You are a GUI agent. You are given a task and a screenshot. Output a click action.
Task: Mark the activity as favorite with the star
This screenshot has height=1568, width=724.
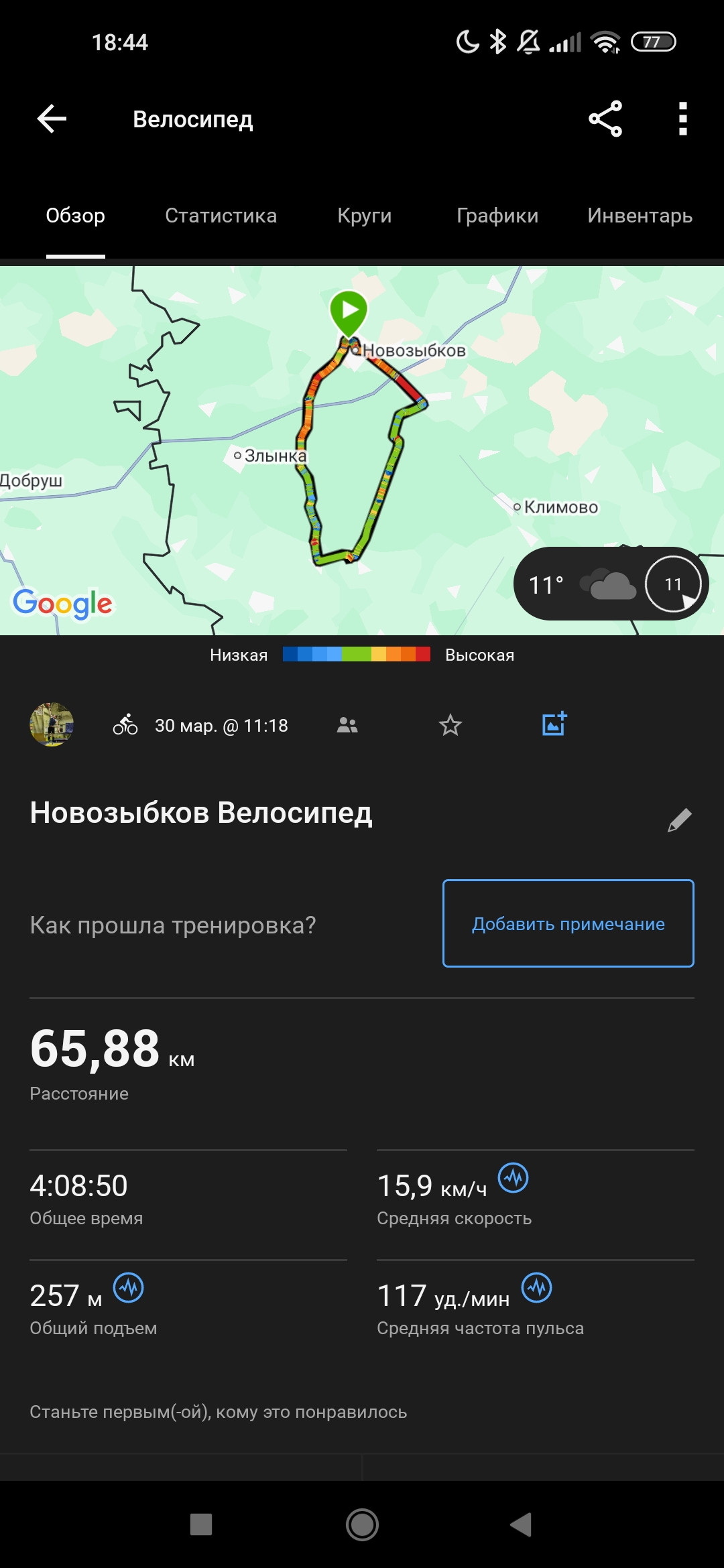450,725
